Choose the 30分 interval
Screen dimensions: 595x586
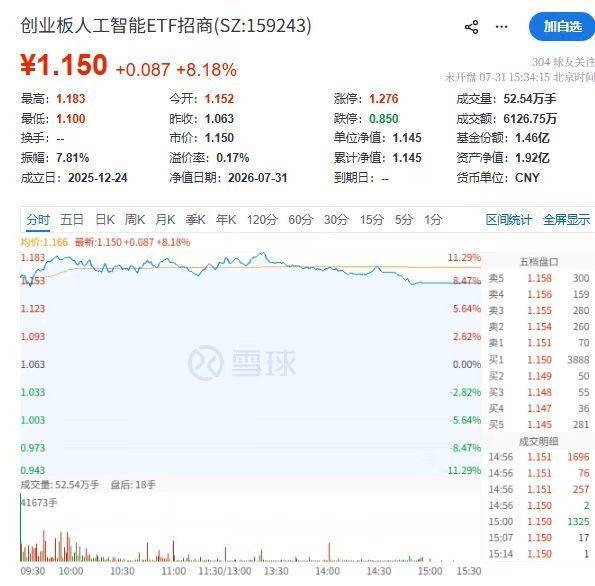point(336,219)
